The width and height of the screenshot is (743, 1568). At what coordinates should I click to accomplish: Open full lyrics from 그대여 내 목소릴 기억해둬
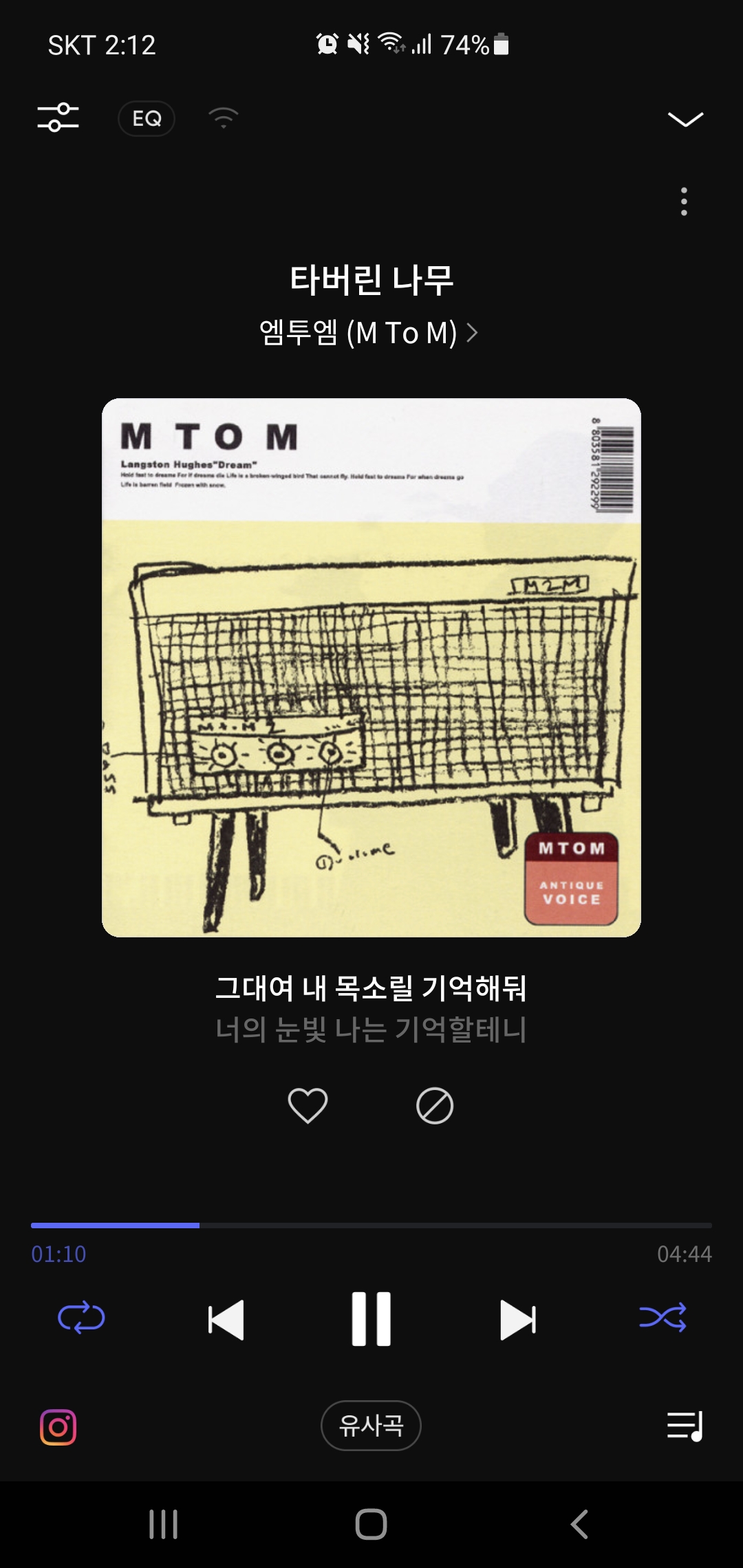pos(371,988)
